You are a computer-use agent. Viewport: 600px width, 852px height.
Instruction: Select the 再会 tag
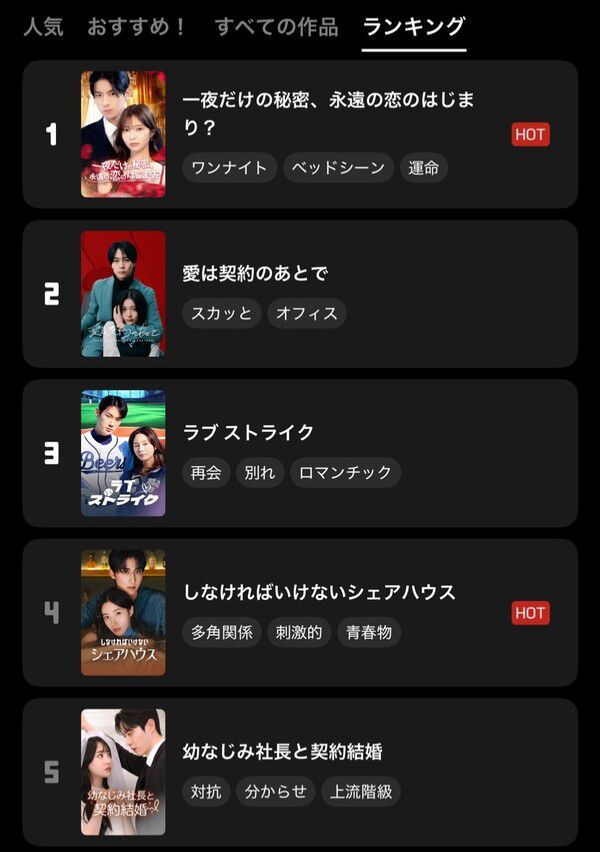206,472
